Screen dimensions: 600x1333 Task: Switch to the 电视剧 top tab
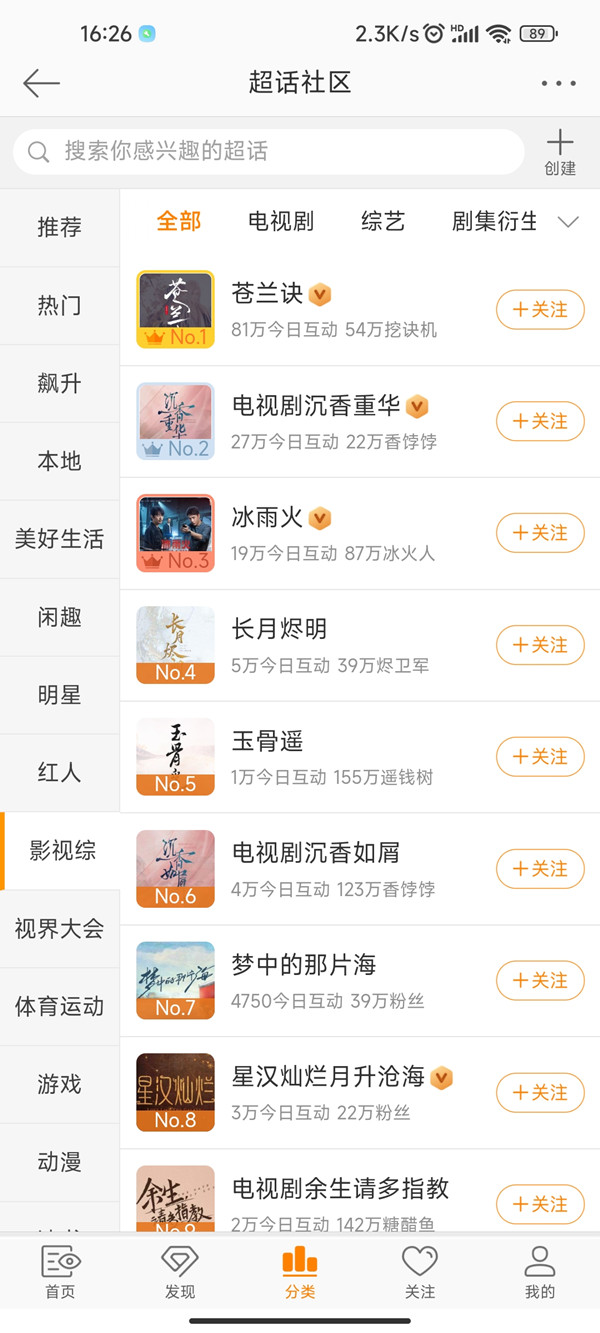pyautogui.click(x=281, y=222)
